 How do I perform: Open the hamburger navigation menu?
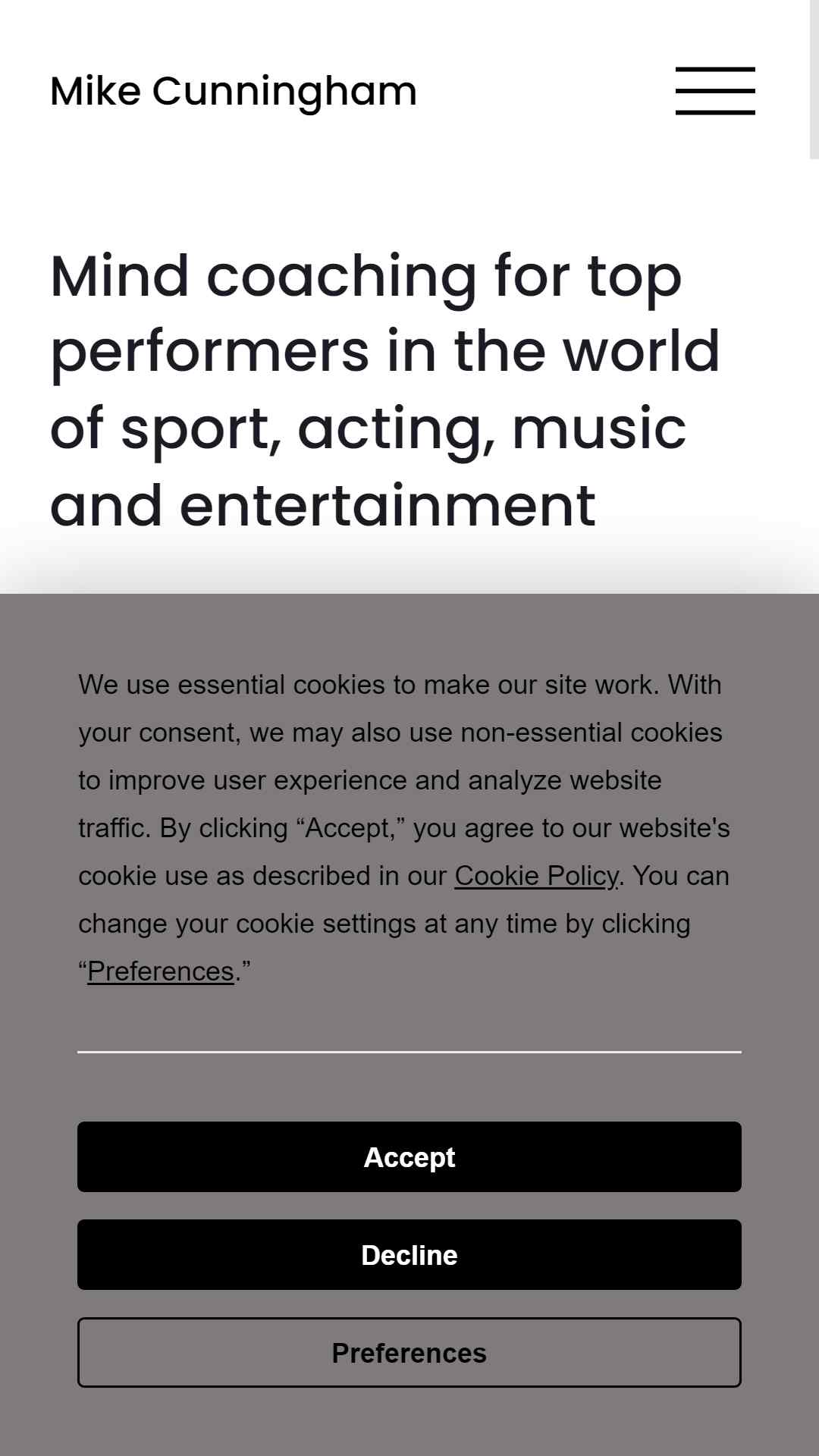(715, 91)
